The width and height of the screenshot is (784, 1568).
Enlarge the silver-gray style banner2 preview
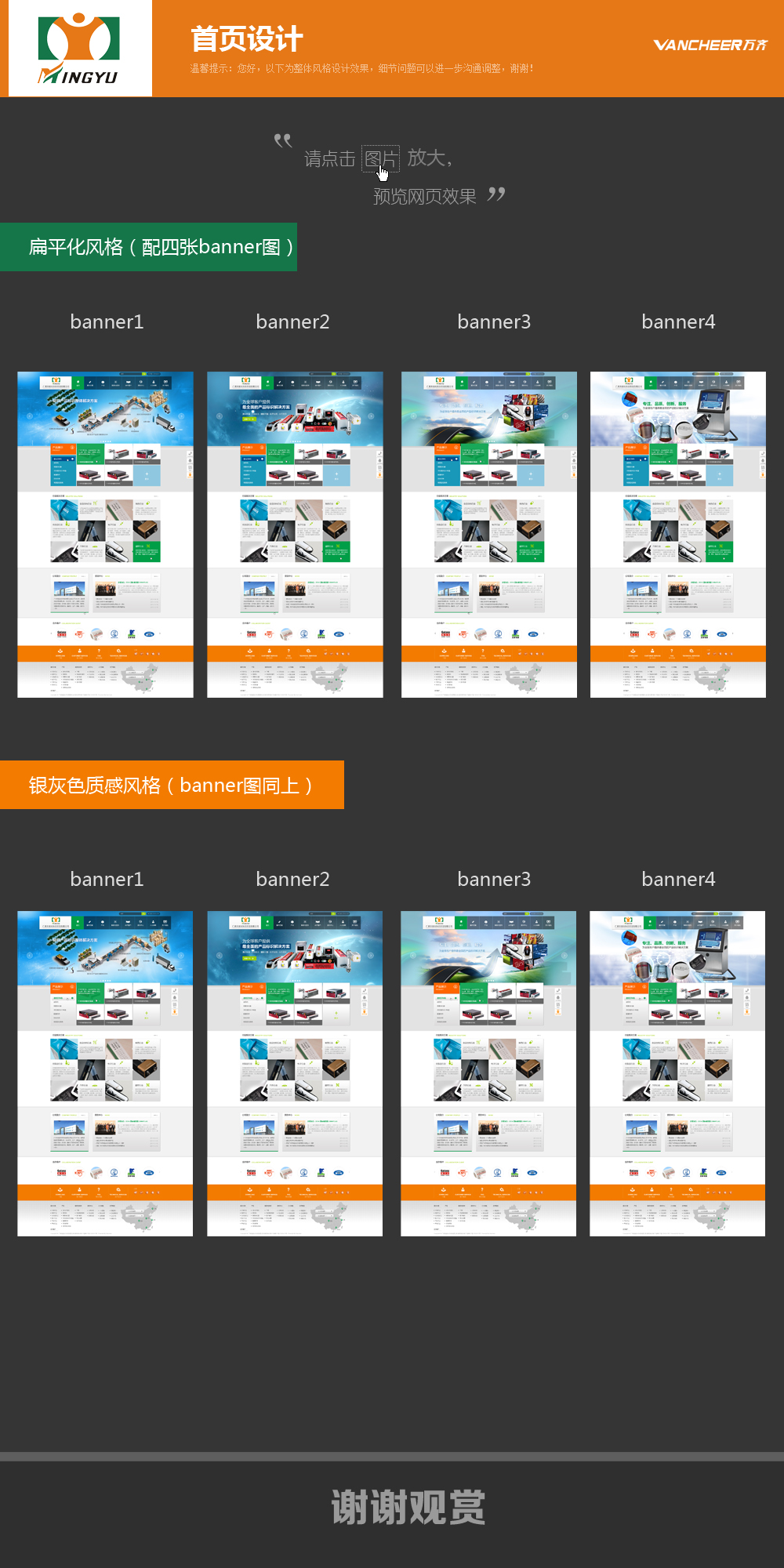pyautogui.click(x=295, y=1073)
